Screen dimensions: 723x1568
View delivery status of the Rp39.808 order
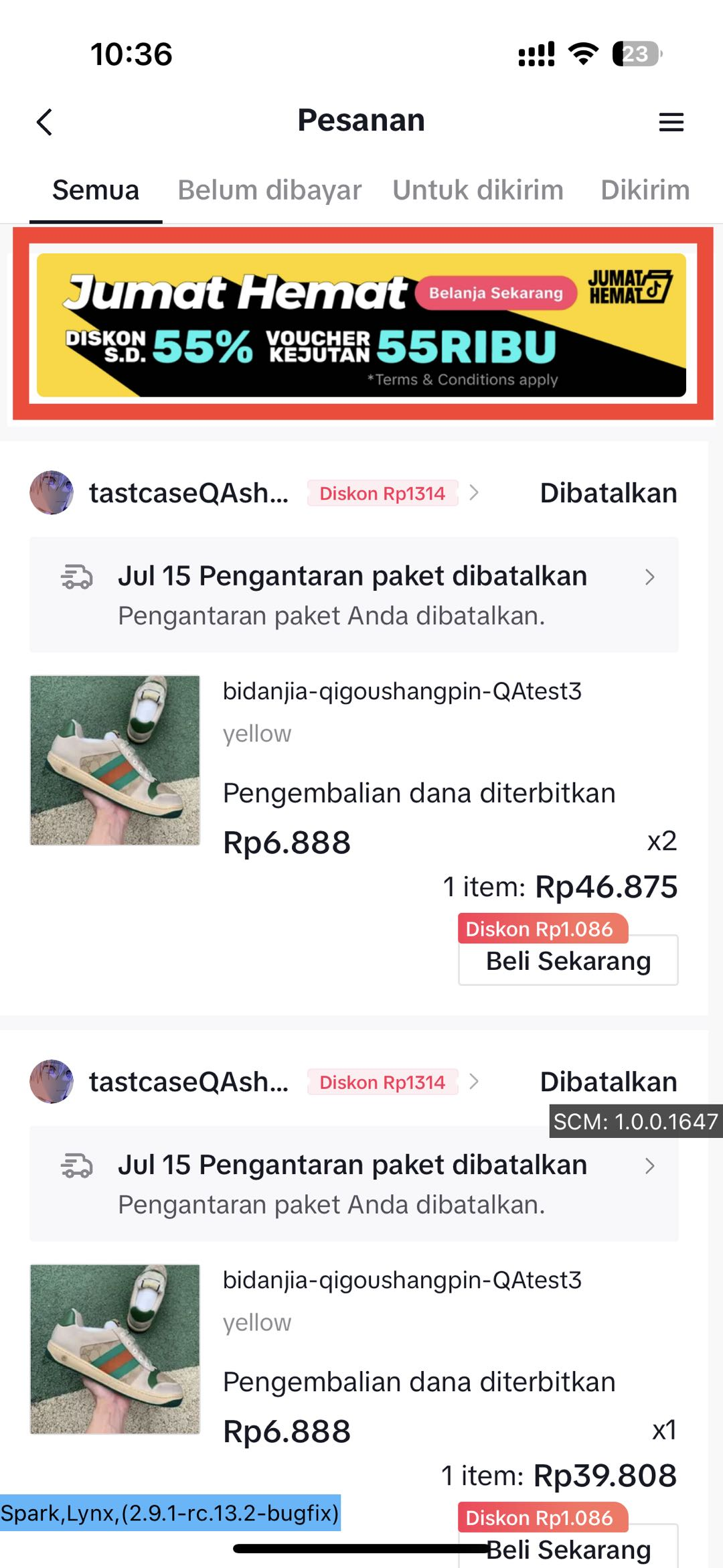[x=353, y=1184]
